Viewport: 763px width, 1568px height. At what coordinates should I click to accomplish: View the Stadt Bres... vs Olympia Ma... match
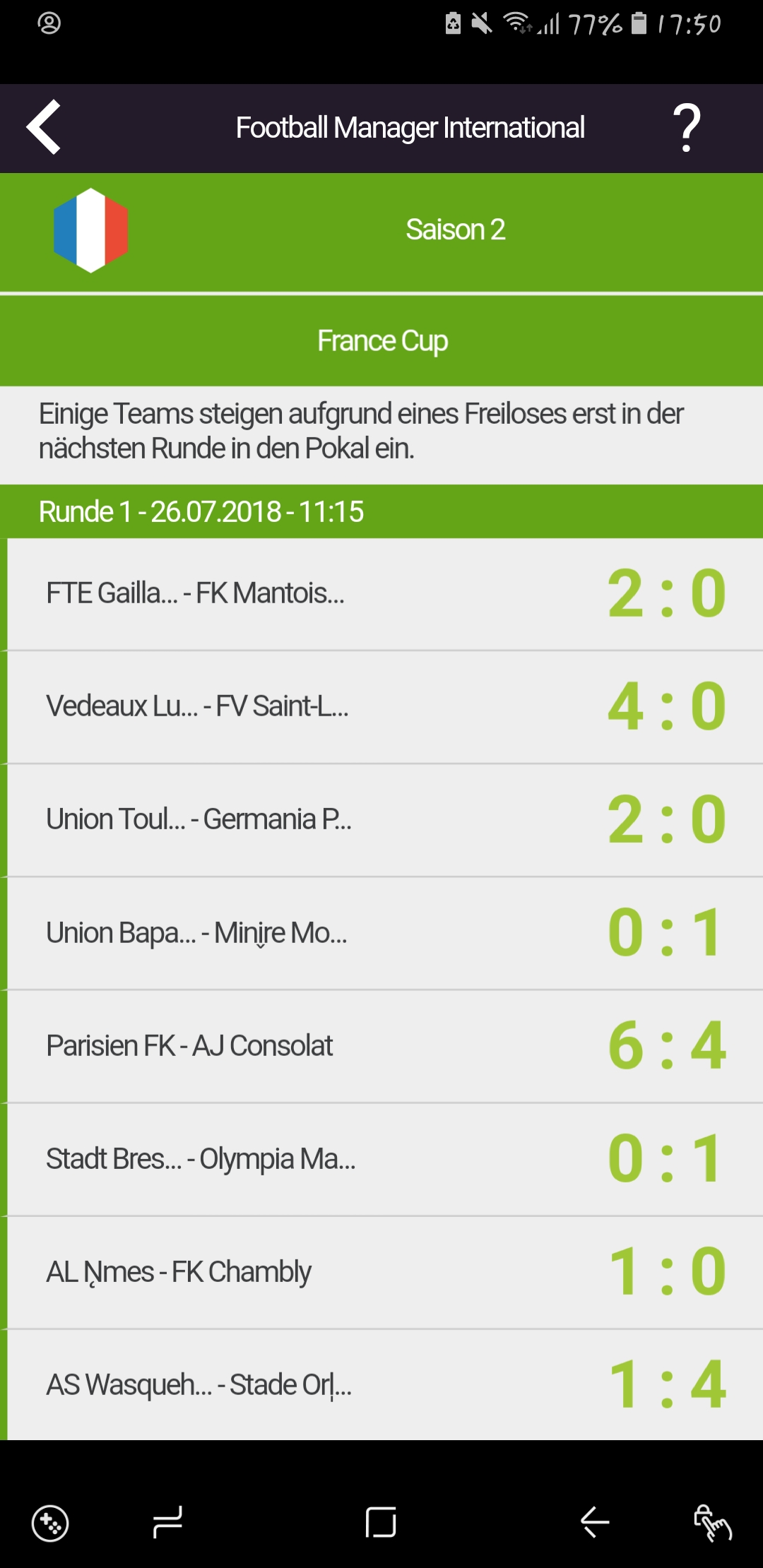click(381, 1159)
